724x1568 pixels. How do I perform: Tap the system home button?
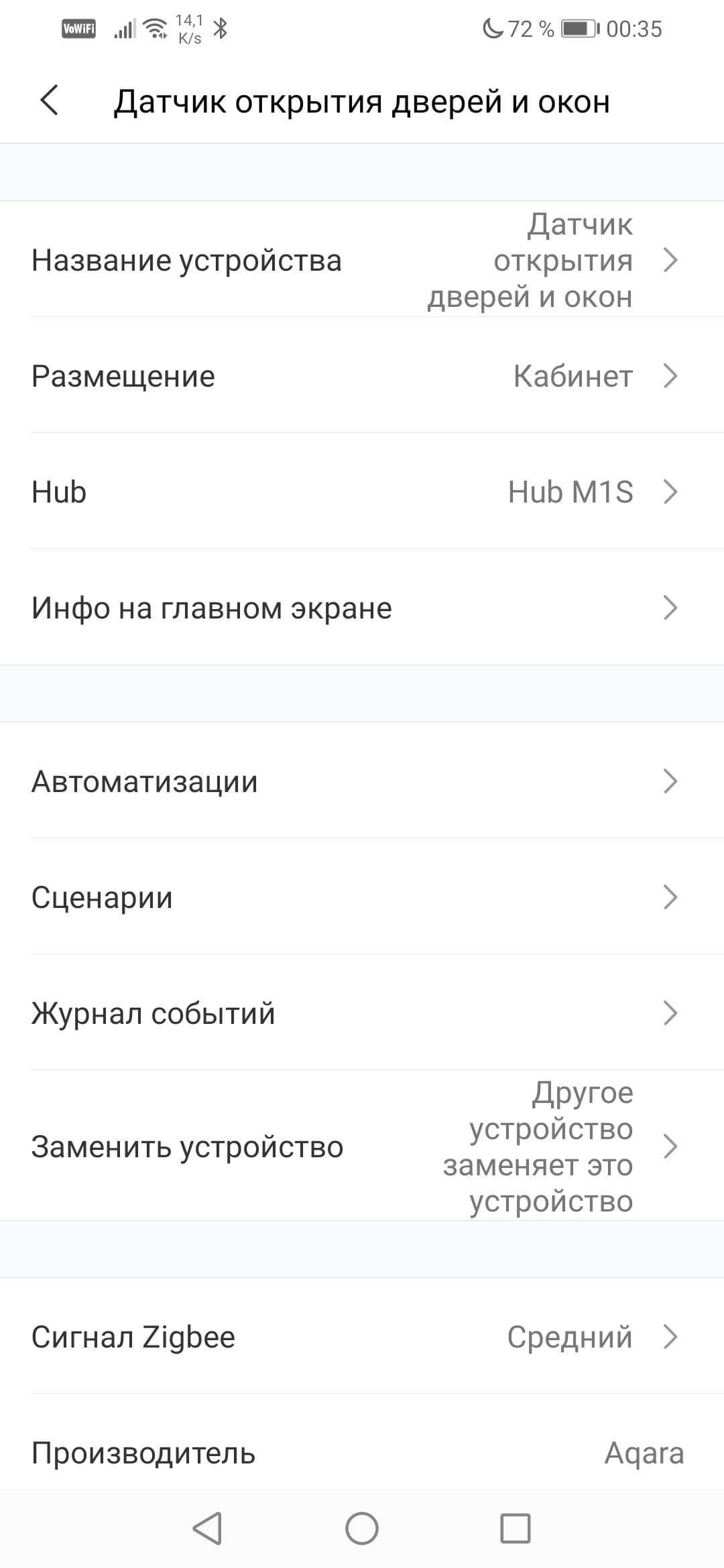point(362,1529)
